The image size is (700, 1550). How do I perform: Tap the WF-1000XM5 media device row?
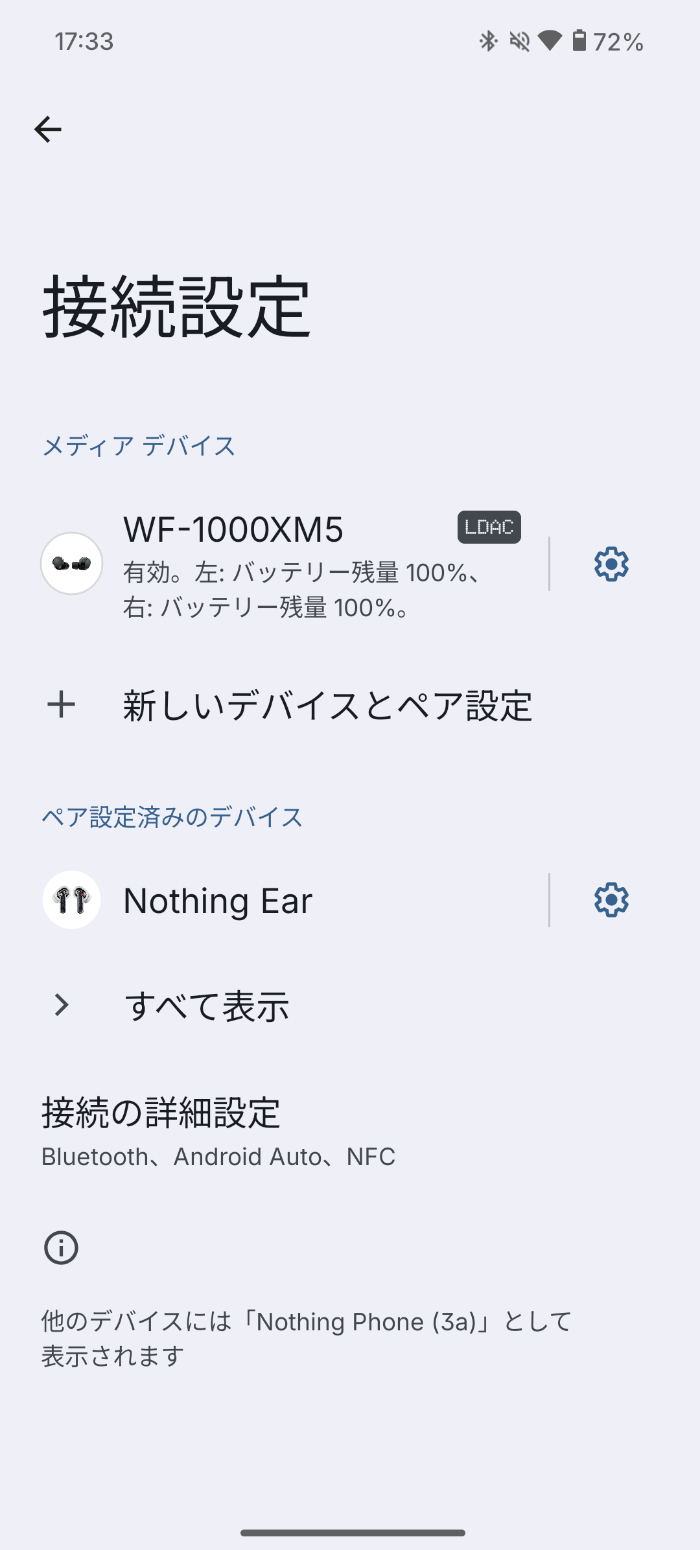coord(290,564)
